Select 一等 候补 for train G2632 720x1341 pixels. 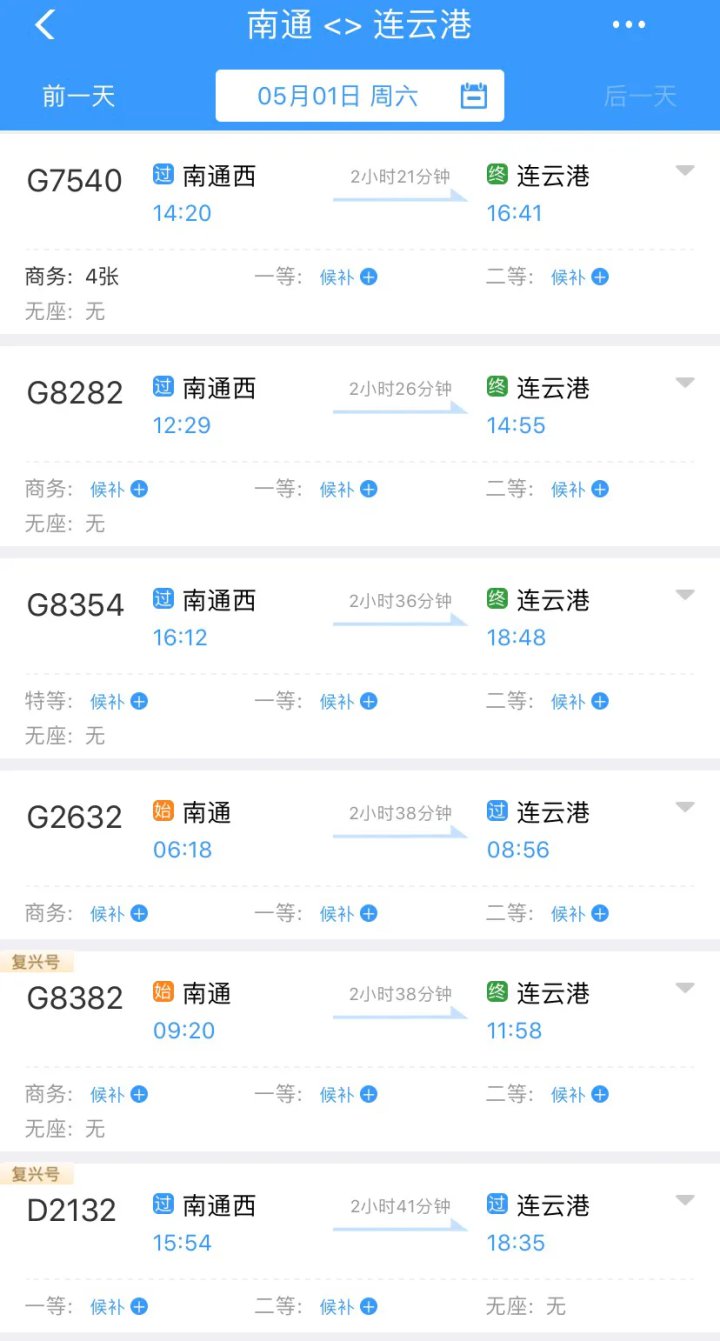coord(349,913)
